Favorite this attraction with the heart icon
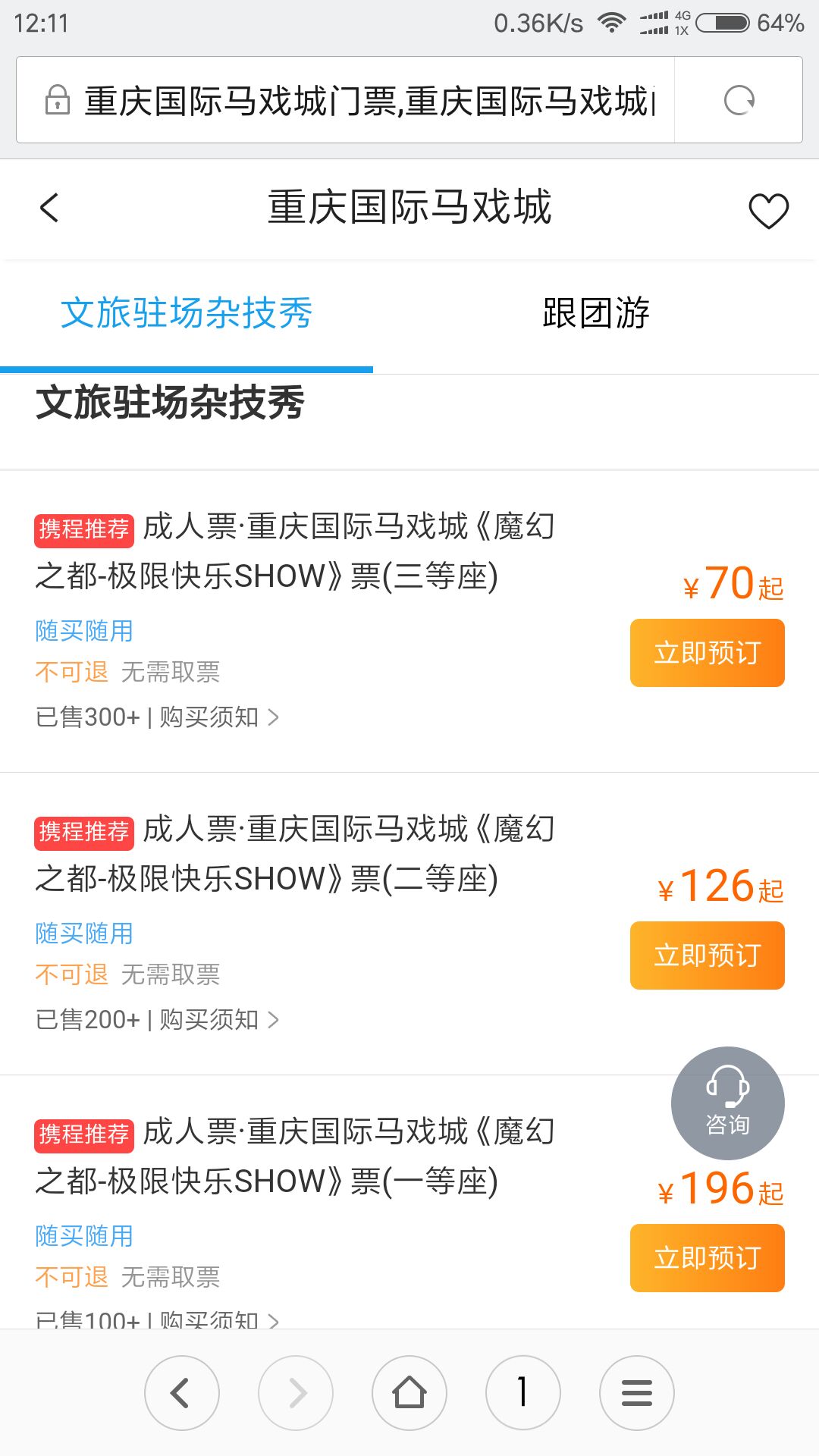Screen dimensions: 819x1456 click(768, 210)
